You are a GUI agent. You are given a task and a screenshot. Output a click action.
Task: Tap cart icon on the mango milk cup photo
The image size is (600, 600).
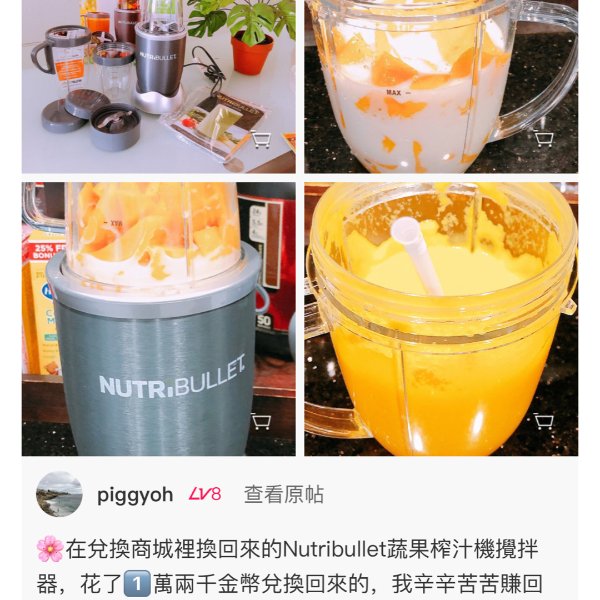544,139
